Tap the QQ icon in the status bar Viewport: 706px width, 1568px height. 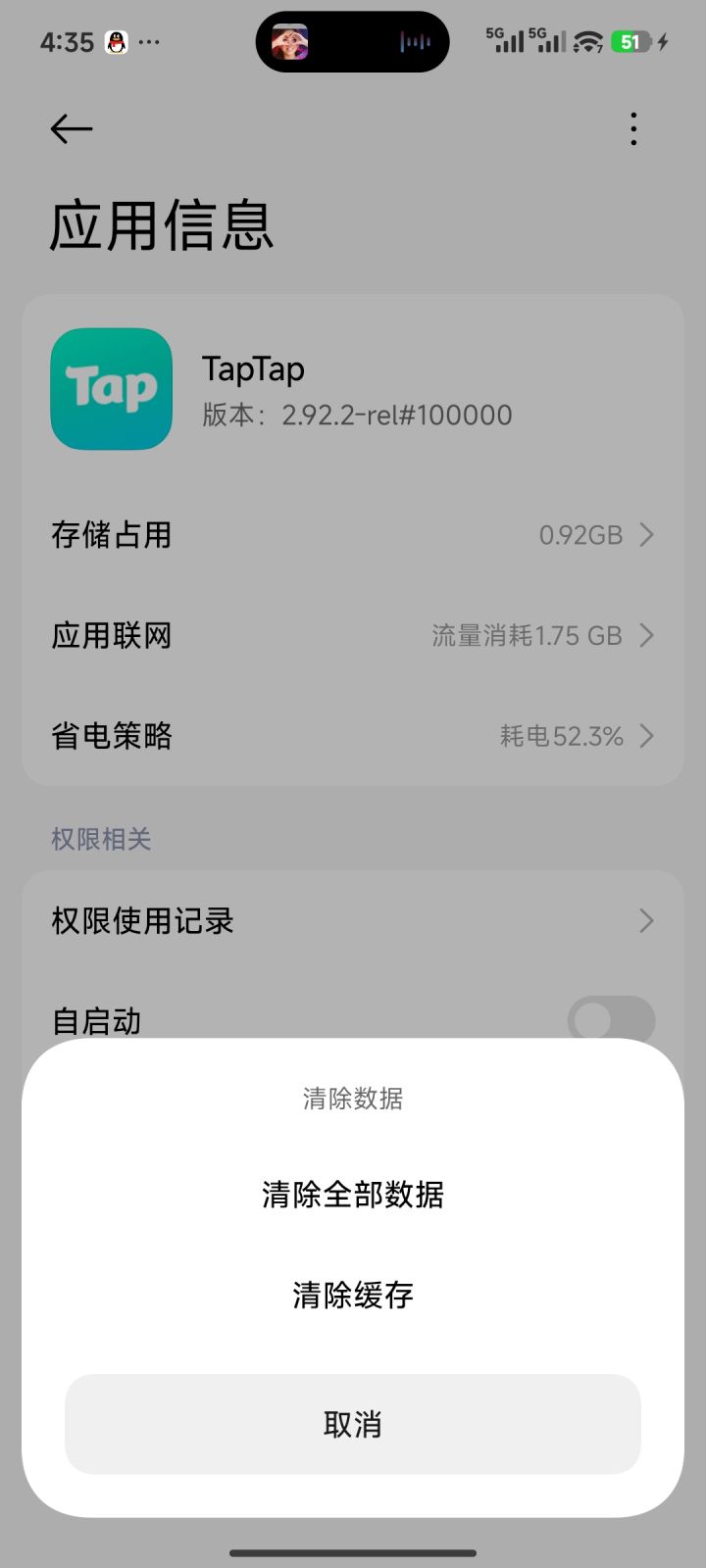[x=116, y=41]
